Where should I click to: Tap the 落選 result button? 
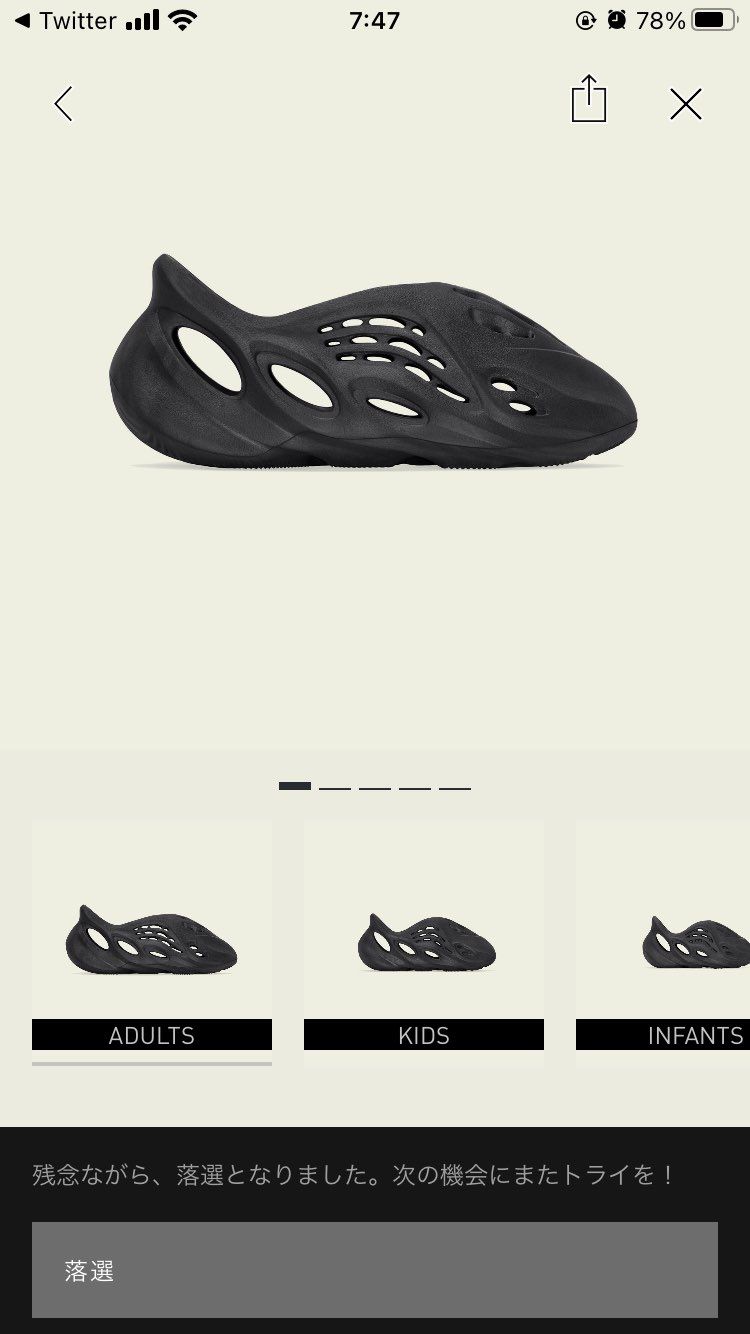374,1270
